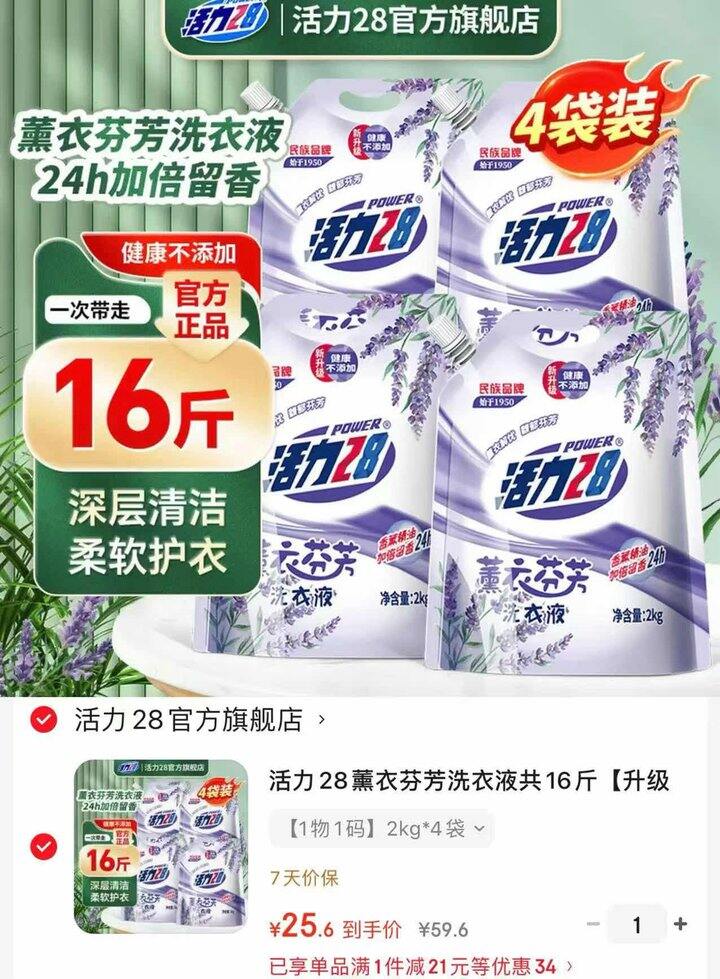Expand the 2kg*4袋 specification dropdown

(x=381, y=828)
